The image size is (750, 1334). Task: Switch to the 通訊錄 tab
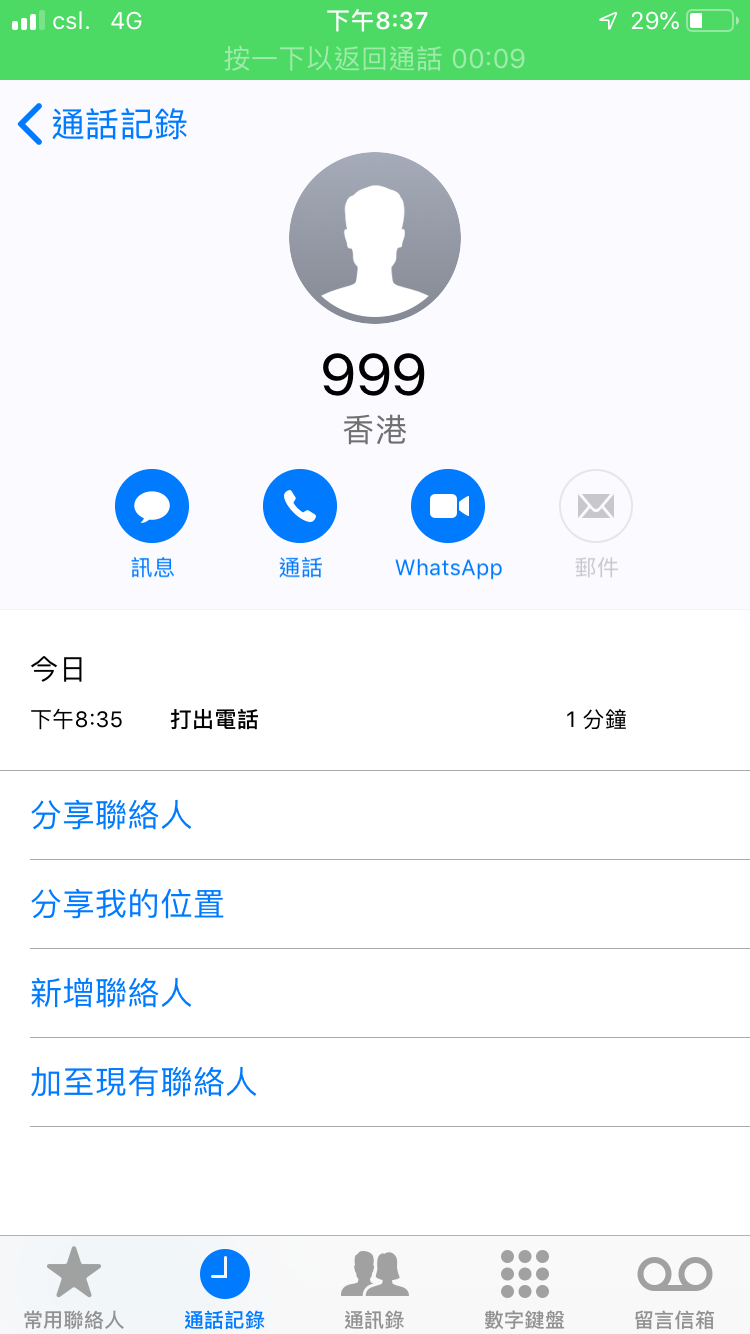tap(375, 1287)
